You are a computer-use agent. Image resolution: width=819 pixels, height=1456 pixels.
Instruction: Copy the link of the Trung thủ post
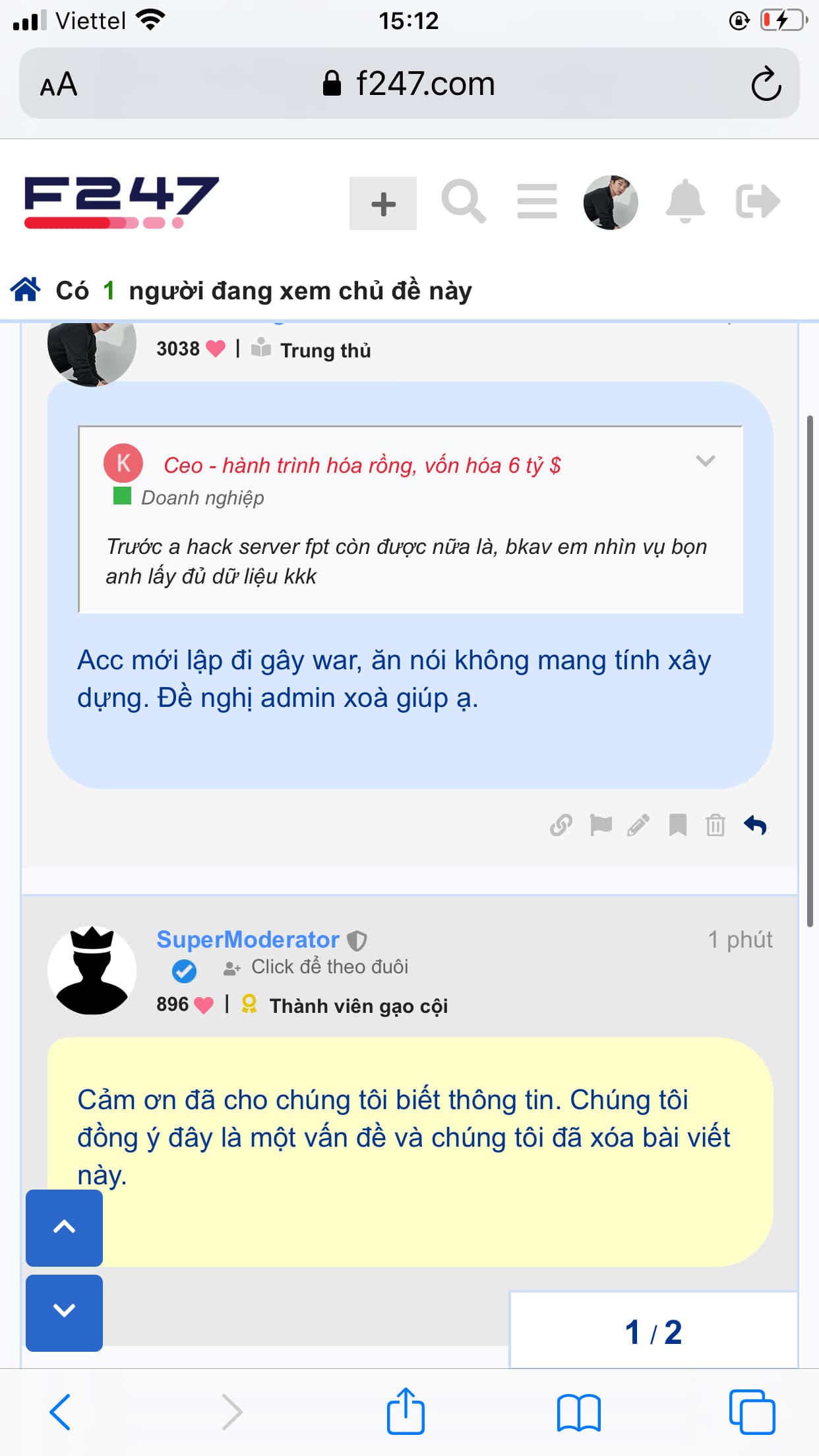561,825
